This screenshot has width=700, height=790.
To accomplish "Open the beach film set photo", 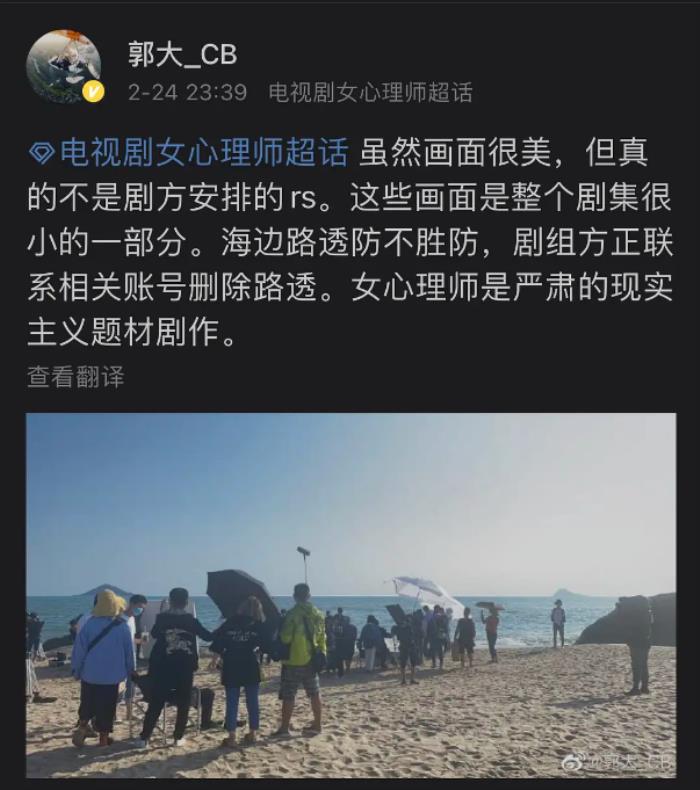I will tap(350, 595).
